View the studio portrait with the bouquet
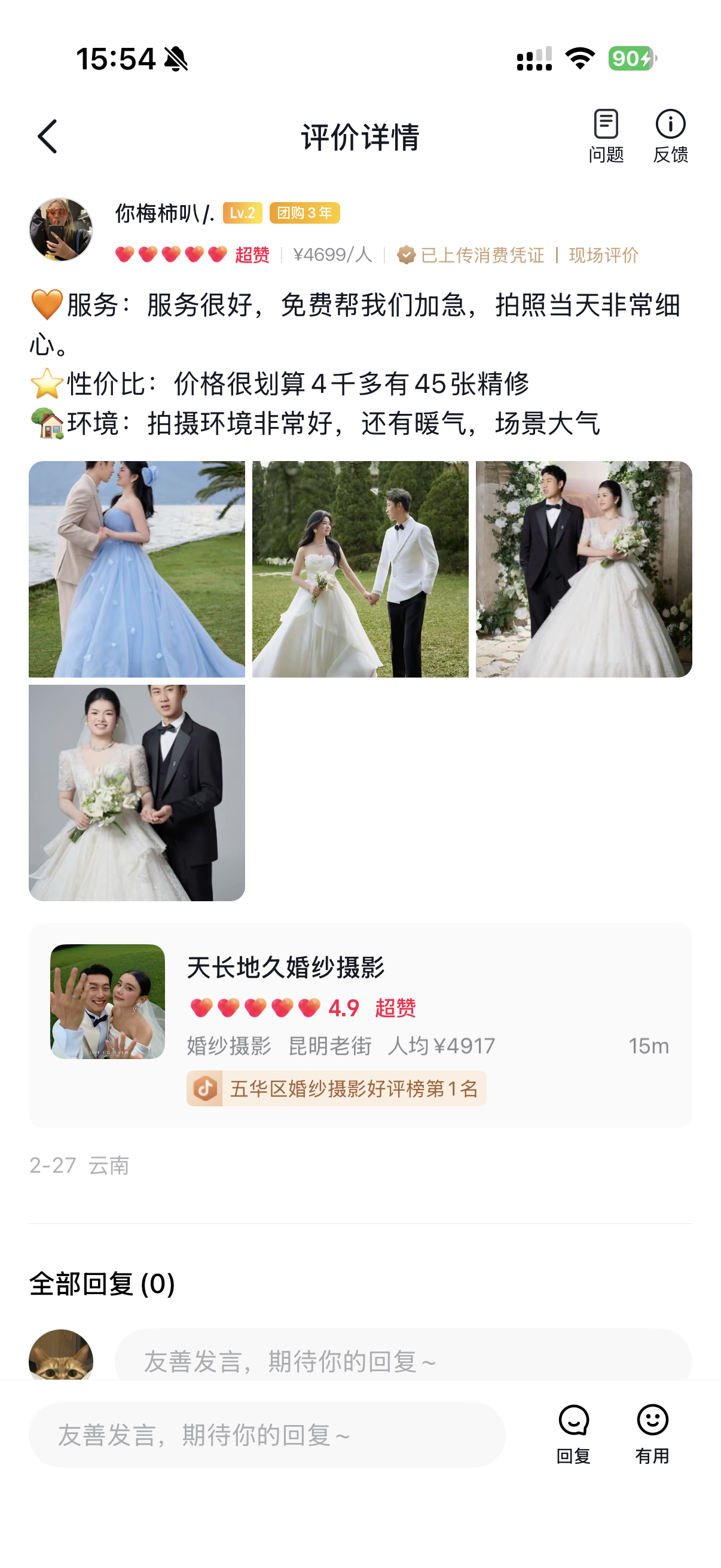Viewport: 721px width, 1568px height. coord(137,792)
